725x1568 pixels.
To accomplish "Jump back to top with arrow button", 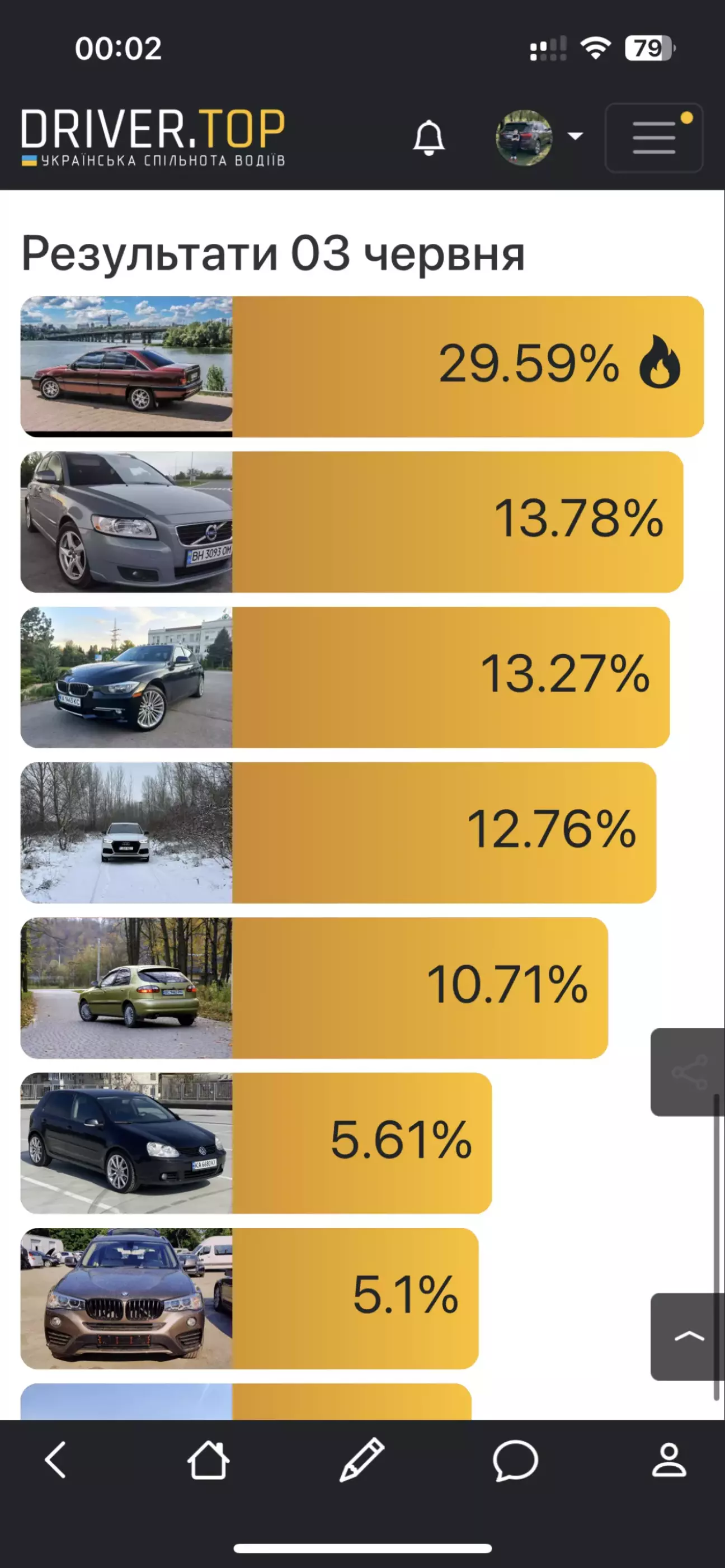I will (x=688, y=1336).
